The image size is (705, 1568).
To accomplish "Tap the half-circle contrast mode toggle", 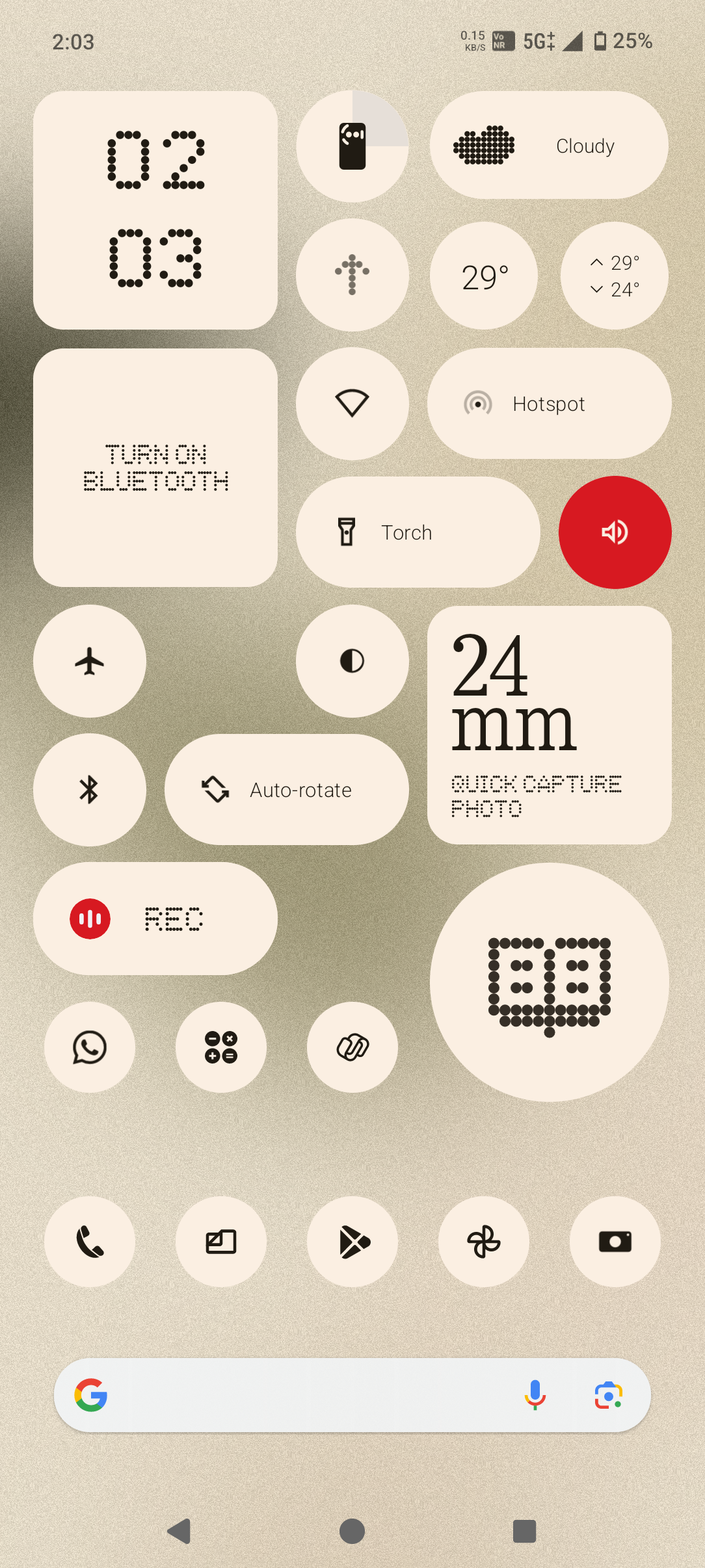I will pos(352,661).
